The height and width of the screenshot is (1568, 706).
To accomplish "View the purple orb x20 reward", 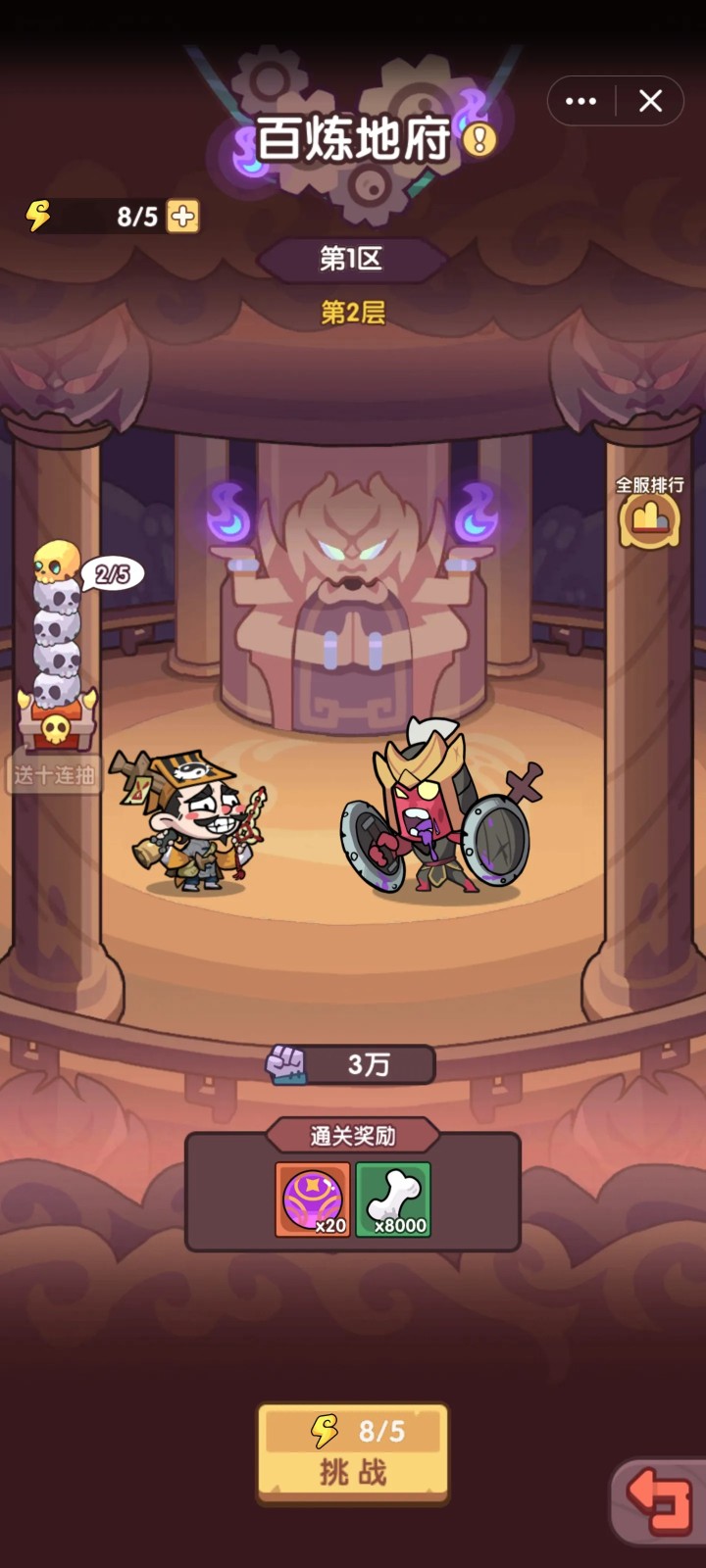I will (x=313, y=1200).
